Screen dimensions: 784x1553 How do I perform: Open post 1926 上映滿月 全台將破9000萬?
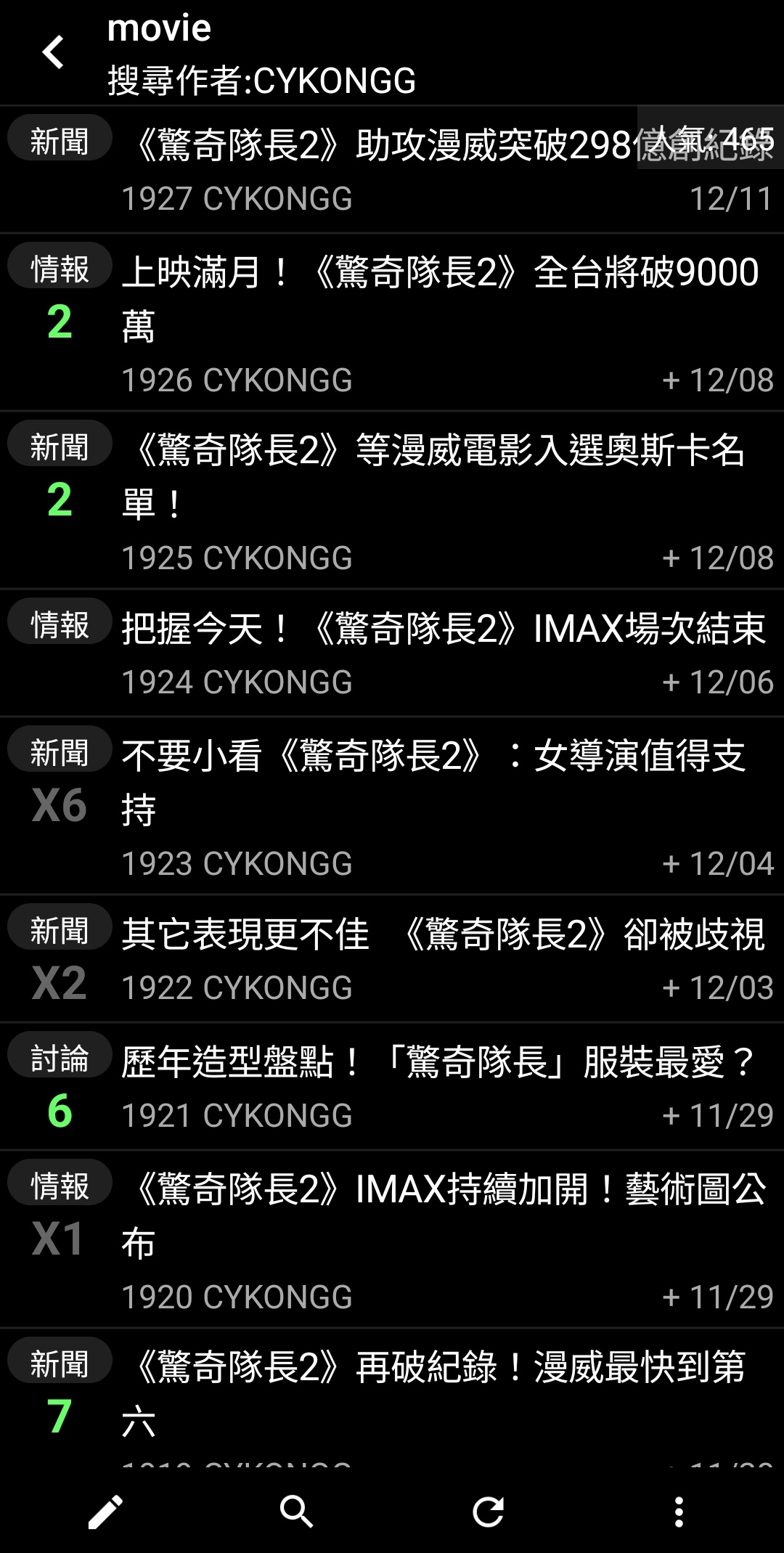coord(392,322)
